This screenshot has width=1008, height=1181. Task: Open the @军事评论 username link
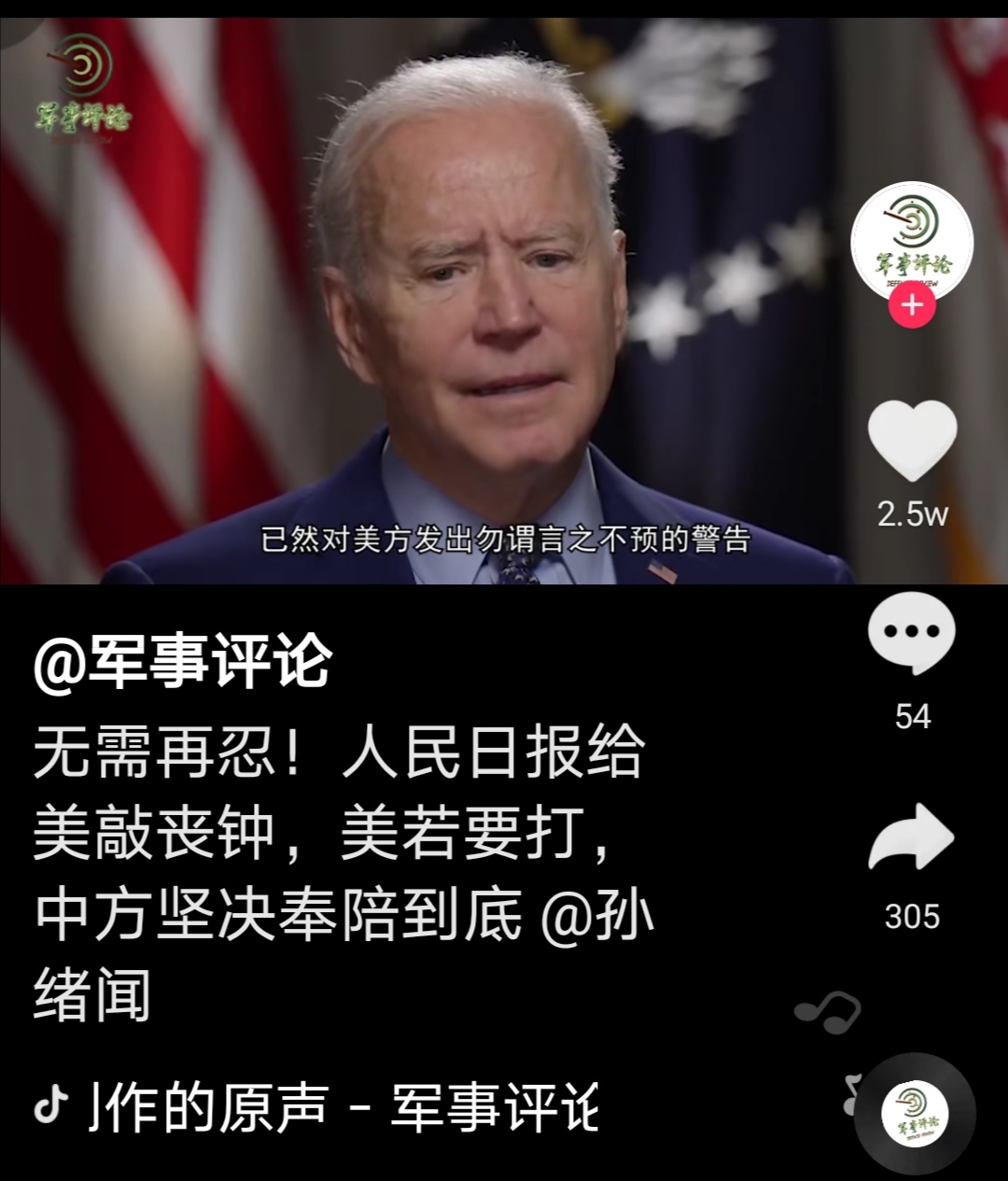pos(183,661)
